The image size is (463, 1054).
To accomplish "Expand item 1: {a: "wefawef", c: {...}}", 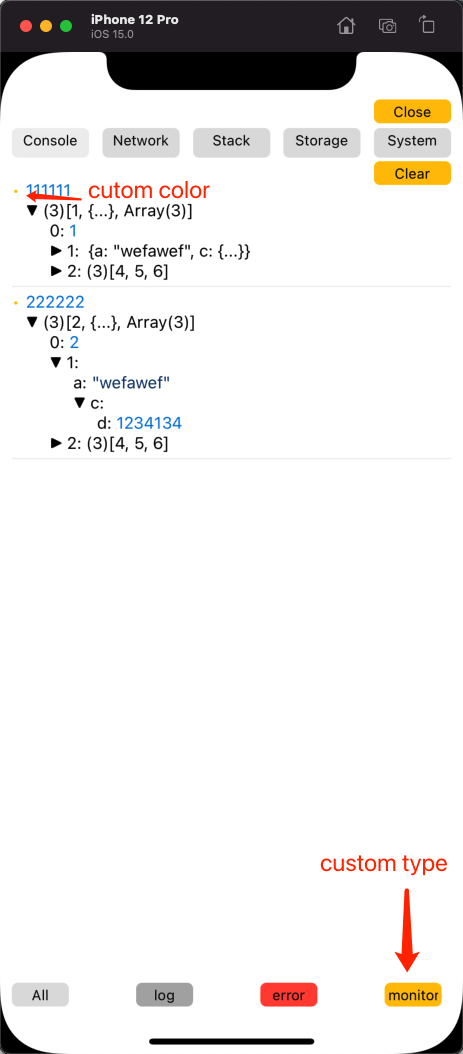I will coord(56,251).
